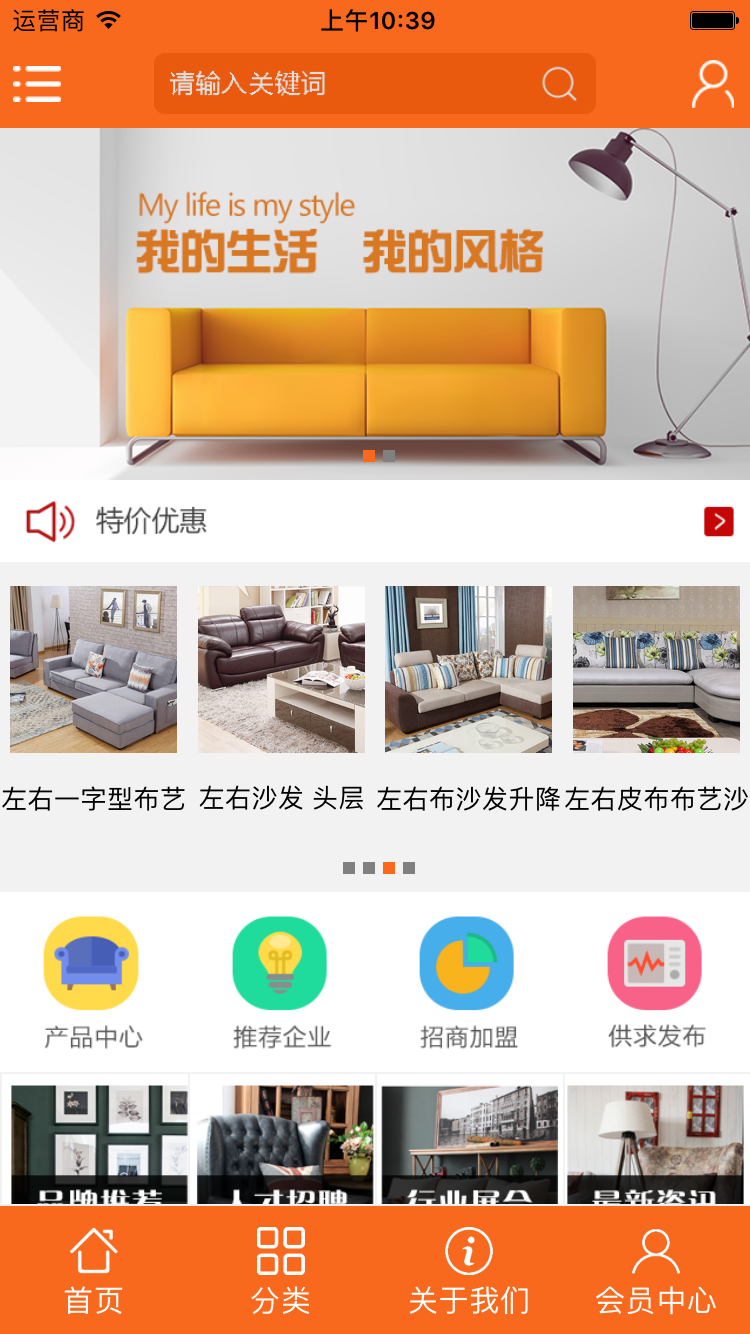Click the magnifier search icon
This screenshot has width=750, height=1334.
tap(558, 84)
